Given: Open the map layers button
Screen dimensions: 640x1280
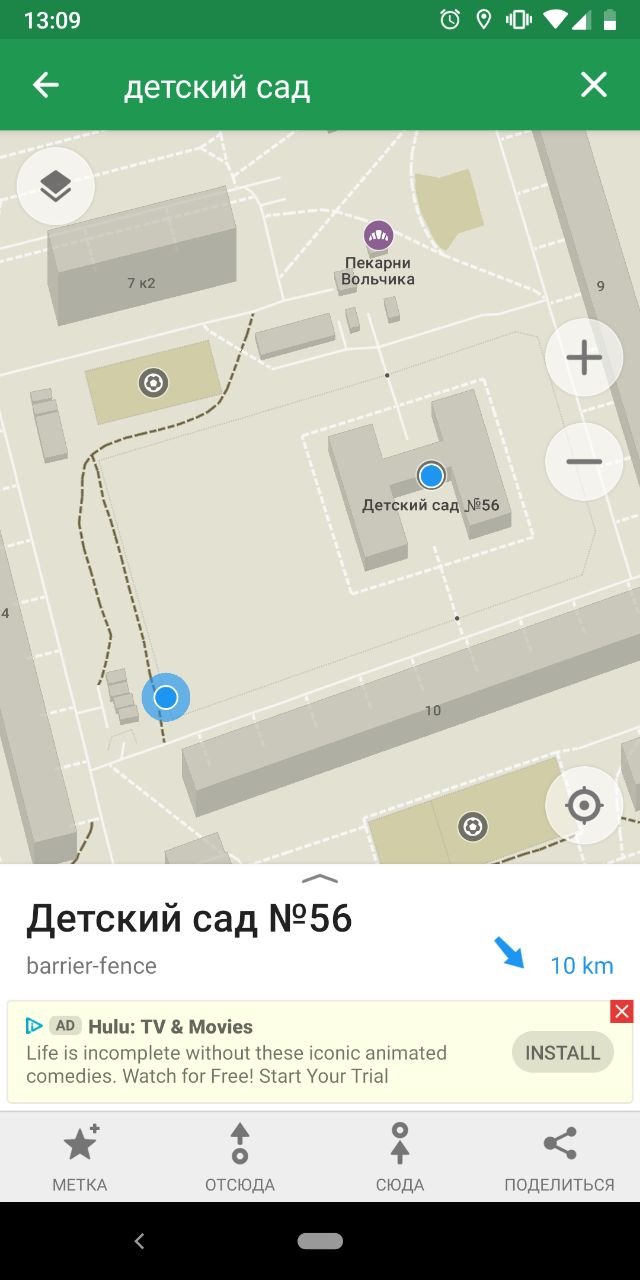Looking at the screenshot, I should [56, 185].
